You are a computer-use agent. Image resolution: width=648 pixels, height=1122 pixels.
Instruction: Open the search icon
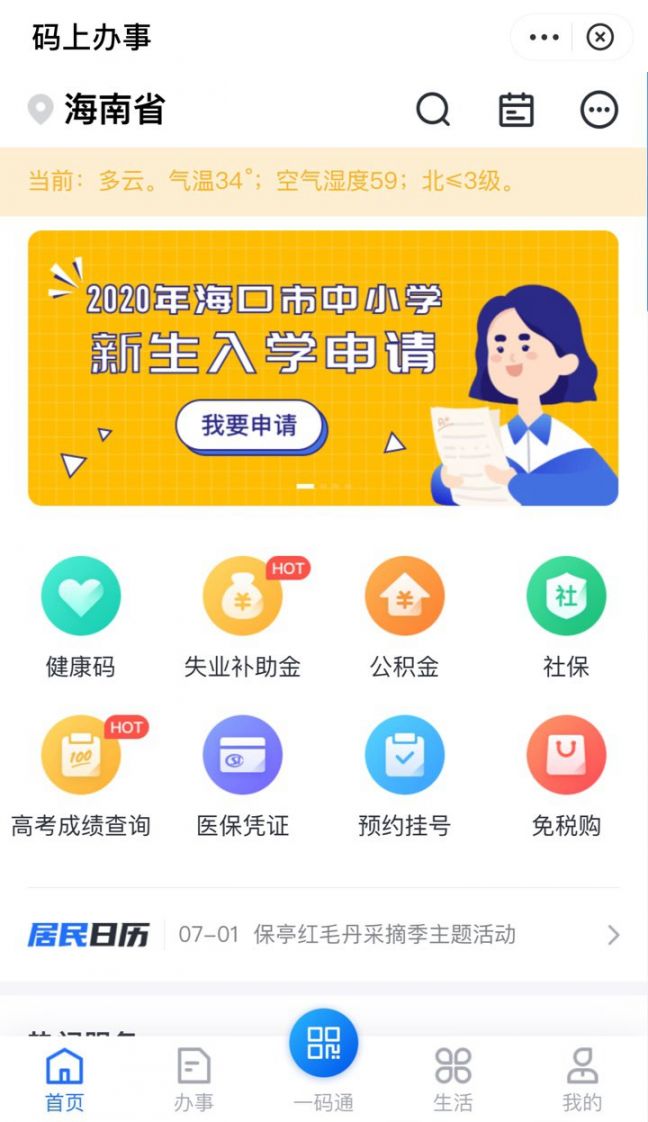click(433, 110)
